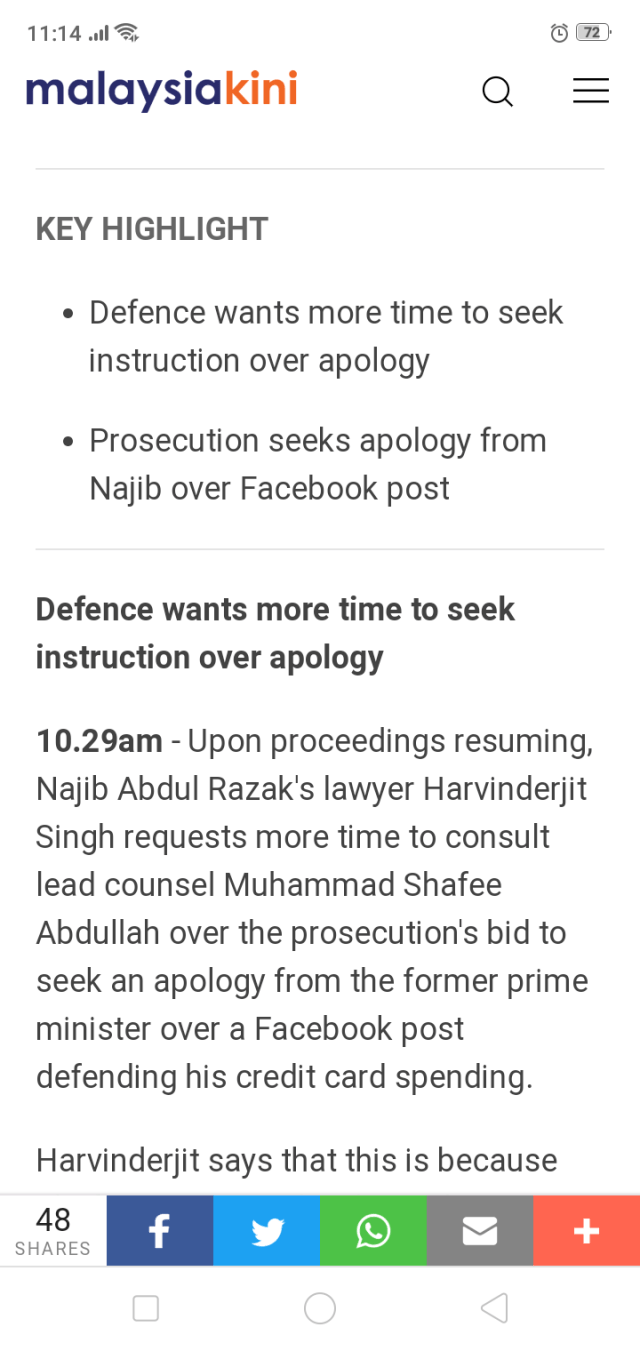Jump to 'Defence wants more time' highlight

click(x=326, y=336)
